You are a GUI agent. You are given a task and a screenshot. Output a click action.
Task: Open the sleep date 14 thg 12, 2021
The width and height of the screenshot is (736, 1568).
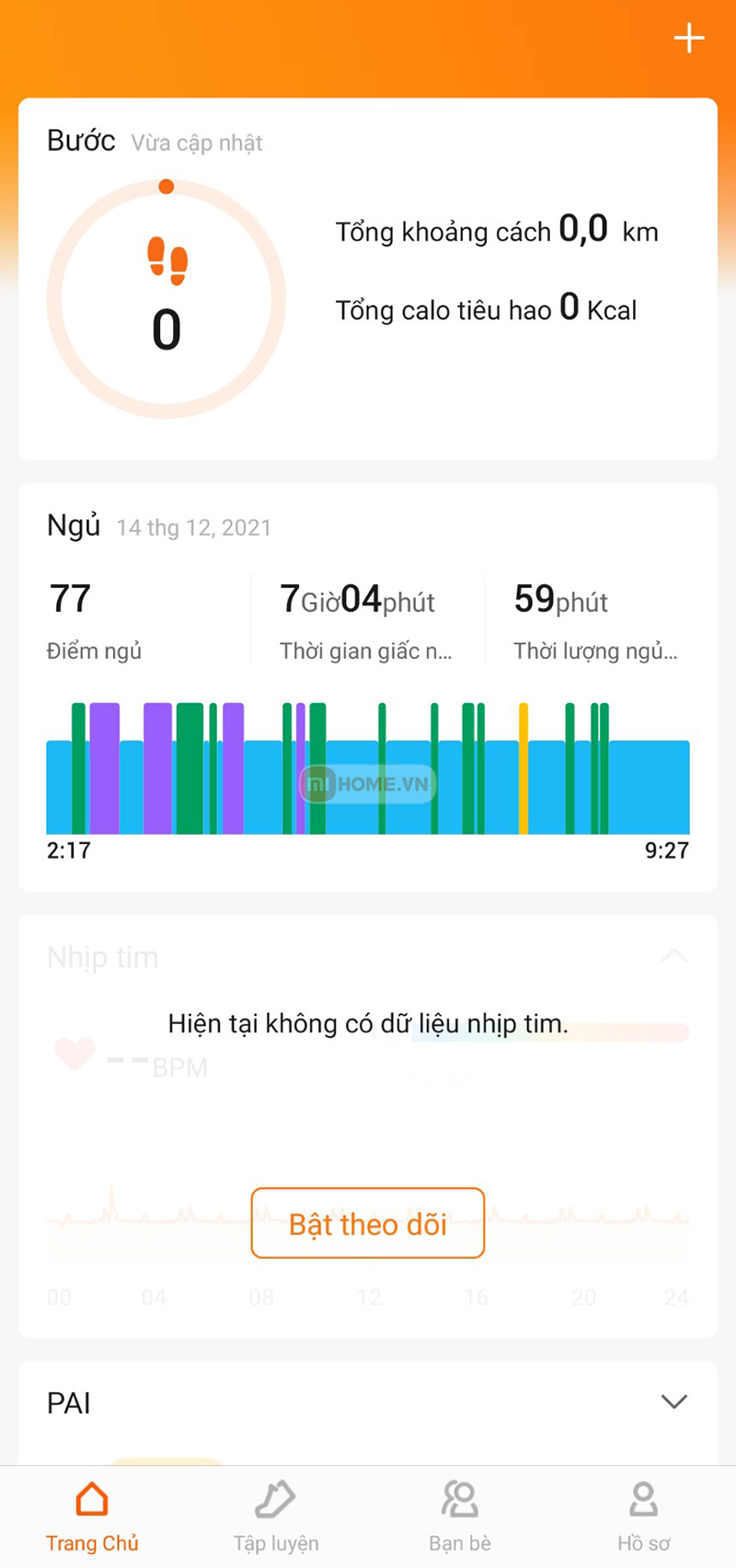[193, 526]
